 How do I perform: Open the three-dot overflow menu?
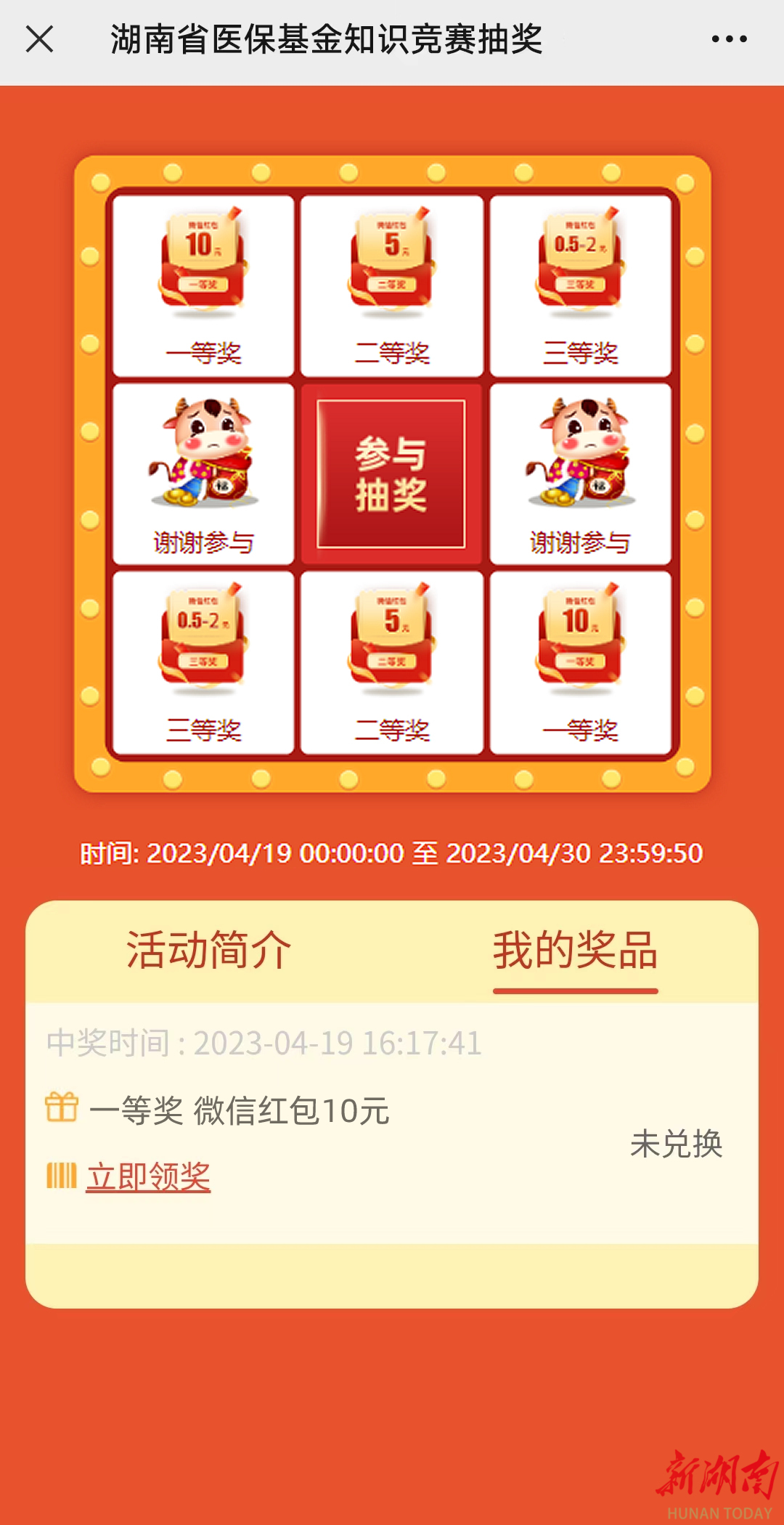point(729,39)
